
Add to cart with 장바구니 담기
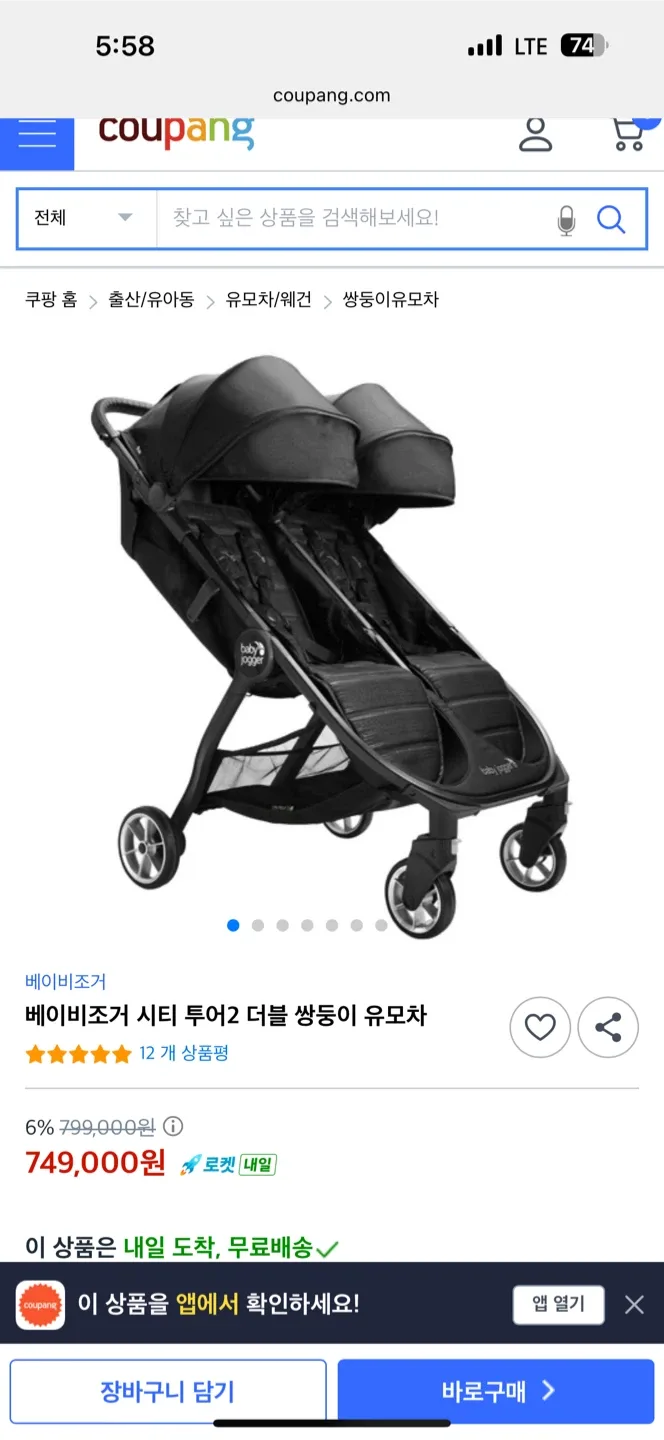168,1391
